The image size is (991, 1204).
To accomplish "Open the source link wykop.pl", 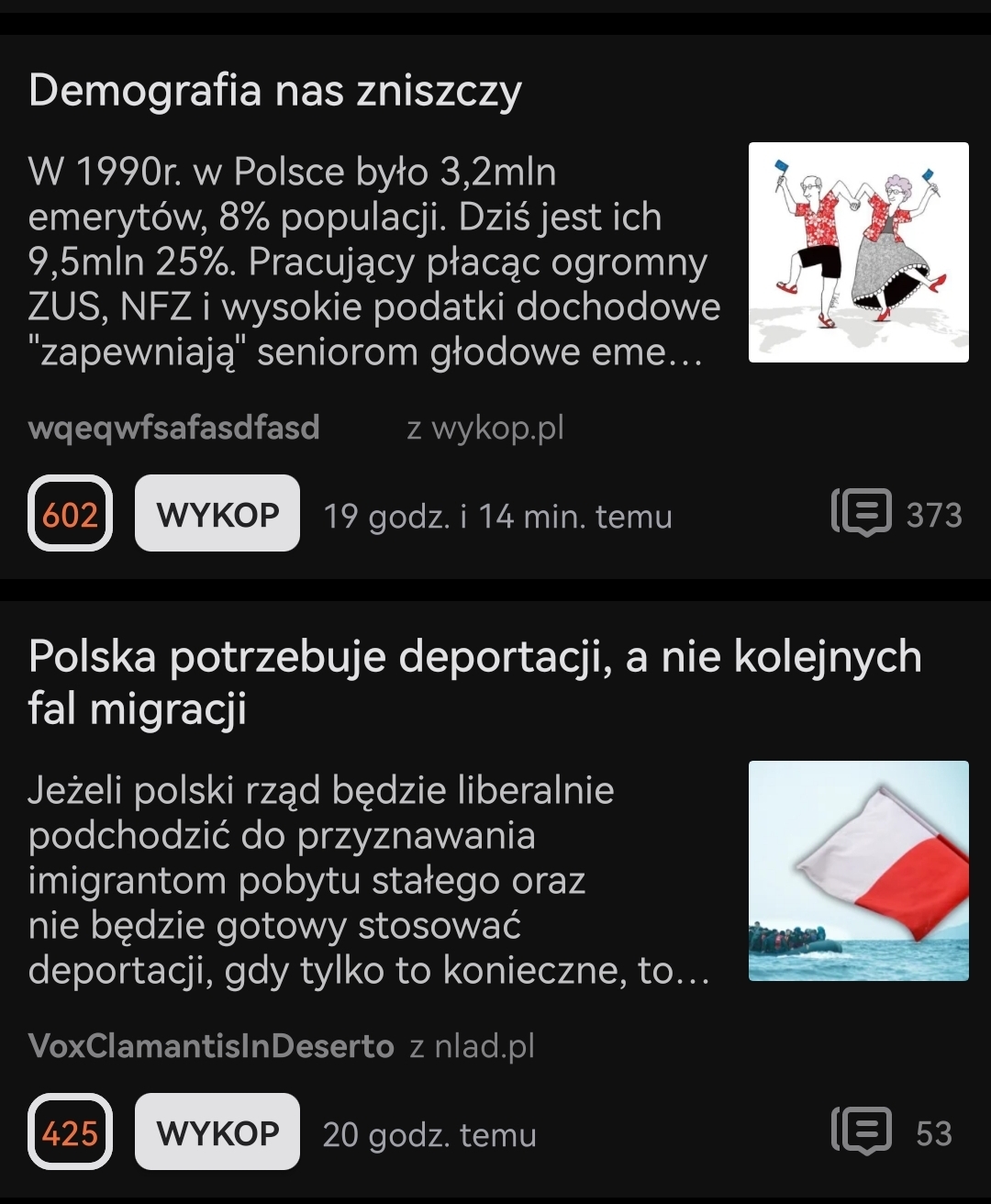I will coord(485,428).
